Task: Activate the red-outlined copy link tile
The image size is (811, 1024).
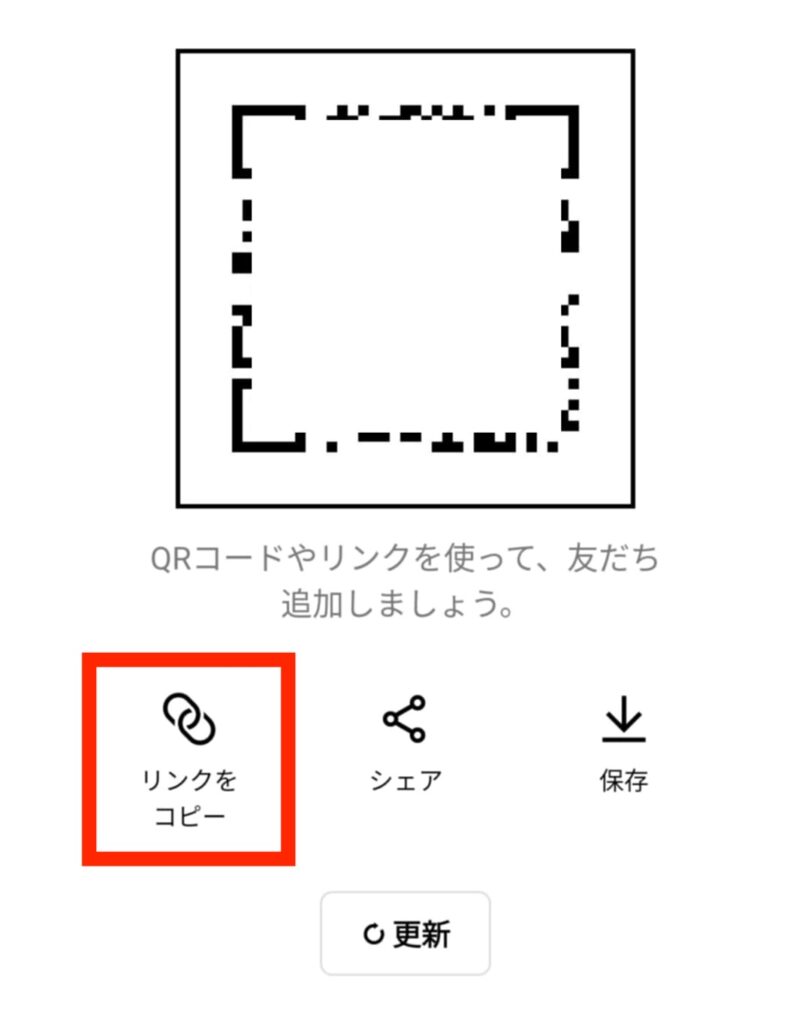Action: point(188,755)
